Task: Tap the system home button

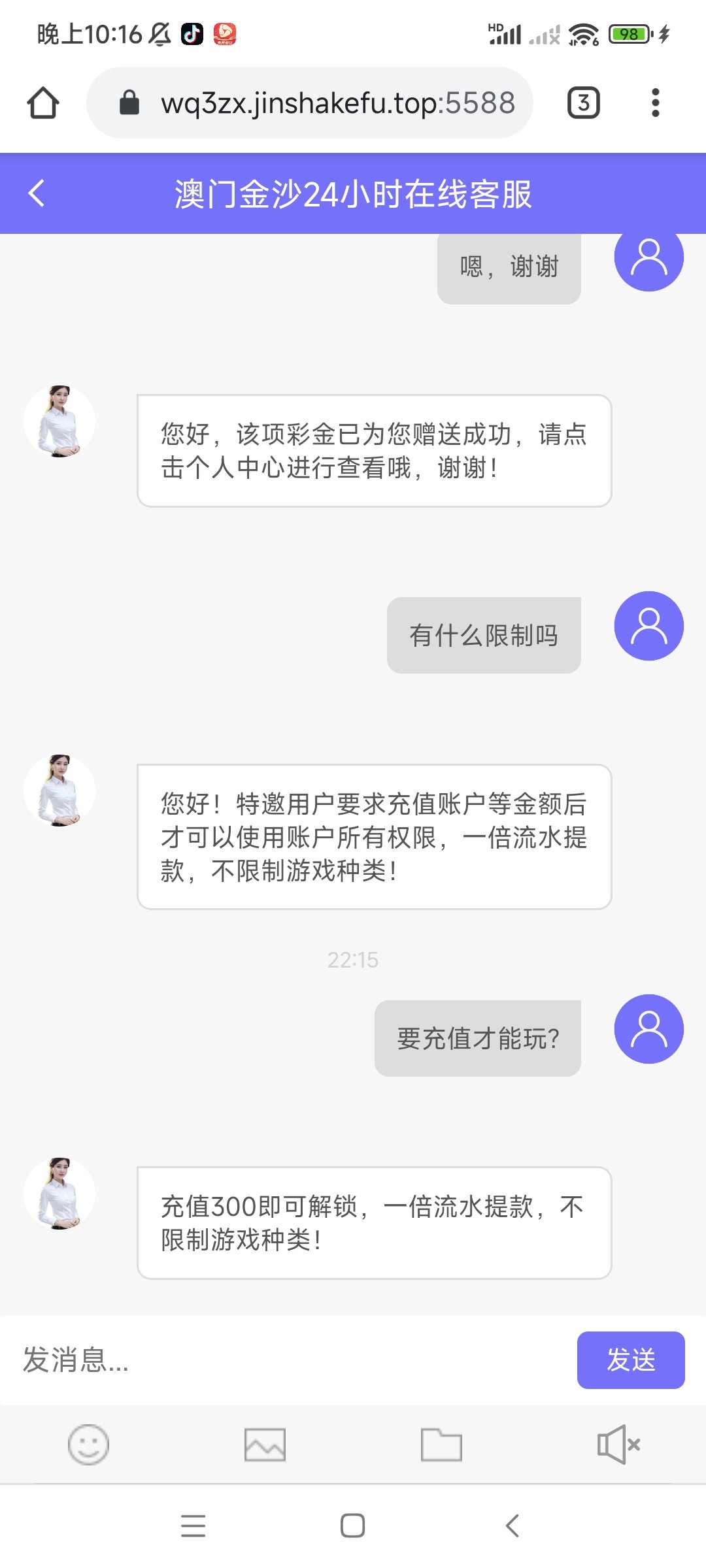Action: click(352, 1526)
